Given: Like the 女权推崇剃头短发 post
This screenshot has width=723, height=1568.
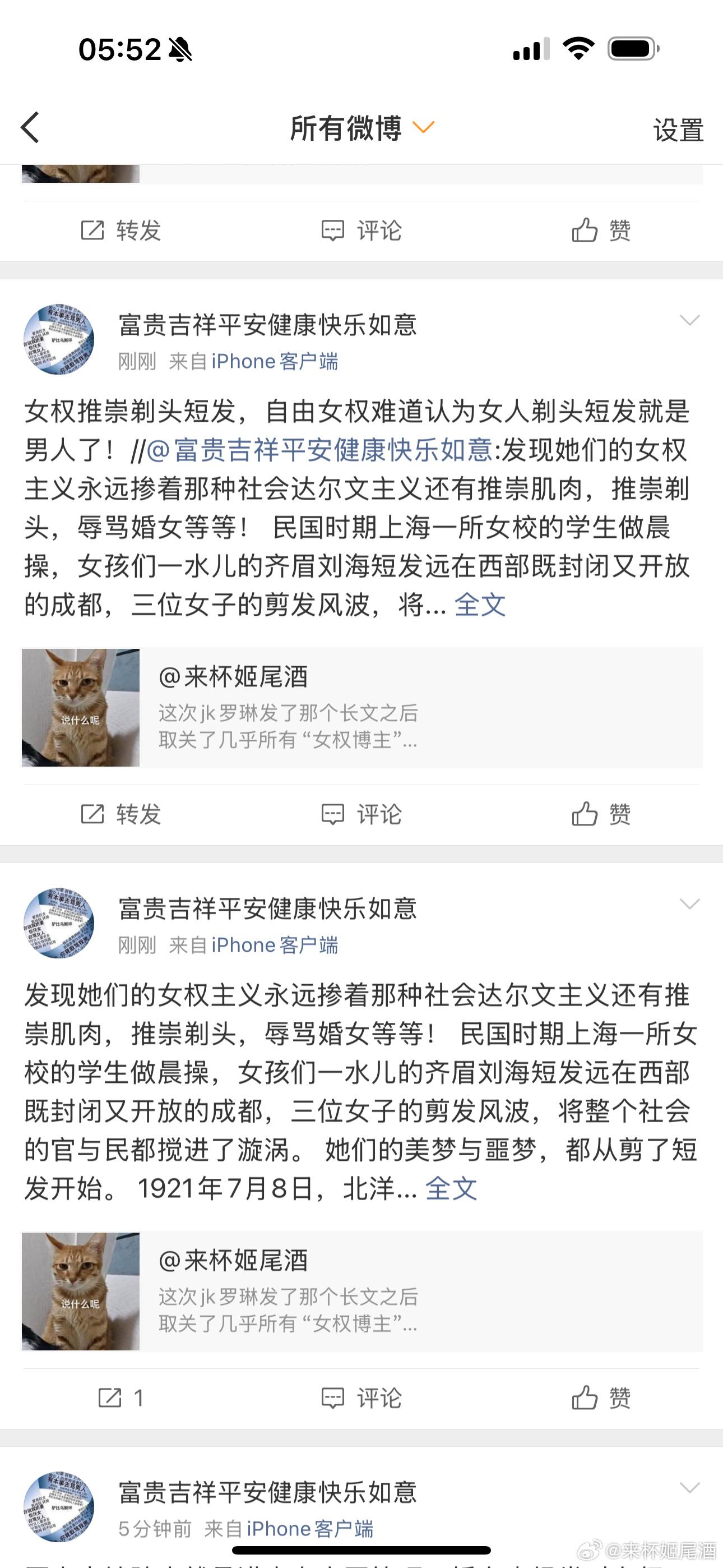Looking at the screenshot, I should pos(601,814).
